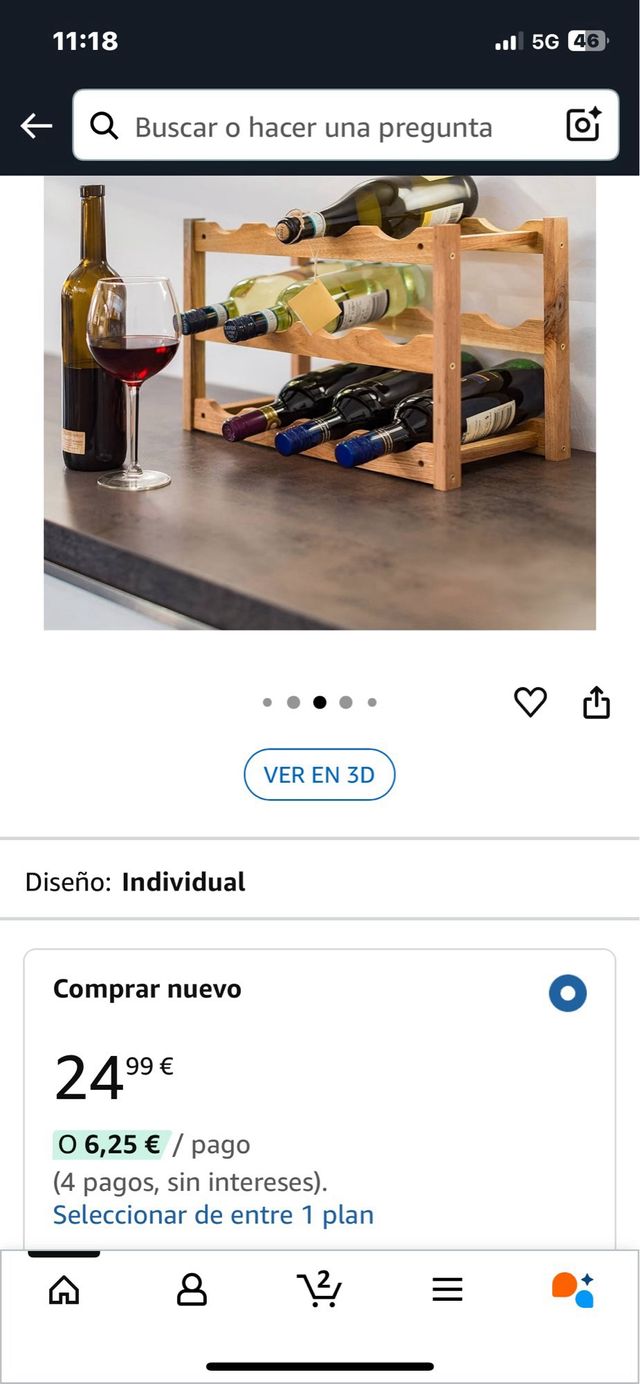Image resolution: width=640 pixels, height=1384 pixels.
Task: Tap the 'VER EN 3D' button
Action: [319, 774]
